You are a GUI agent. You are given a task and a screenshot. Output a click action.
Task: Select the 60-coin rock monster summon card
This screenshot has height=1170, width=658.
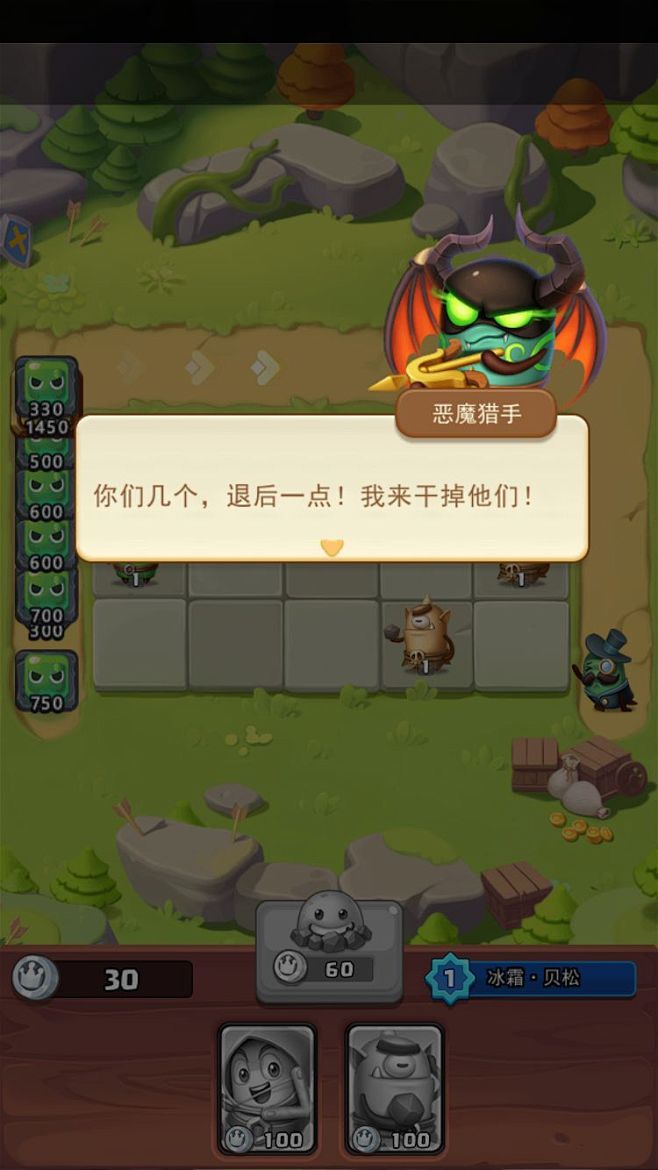click(x=329, y=952)
